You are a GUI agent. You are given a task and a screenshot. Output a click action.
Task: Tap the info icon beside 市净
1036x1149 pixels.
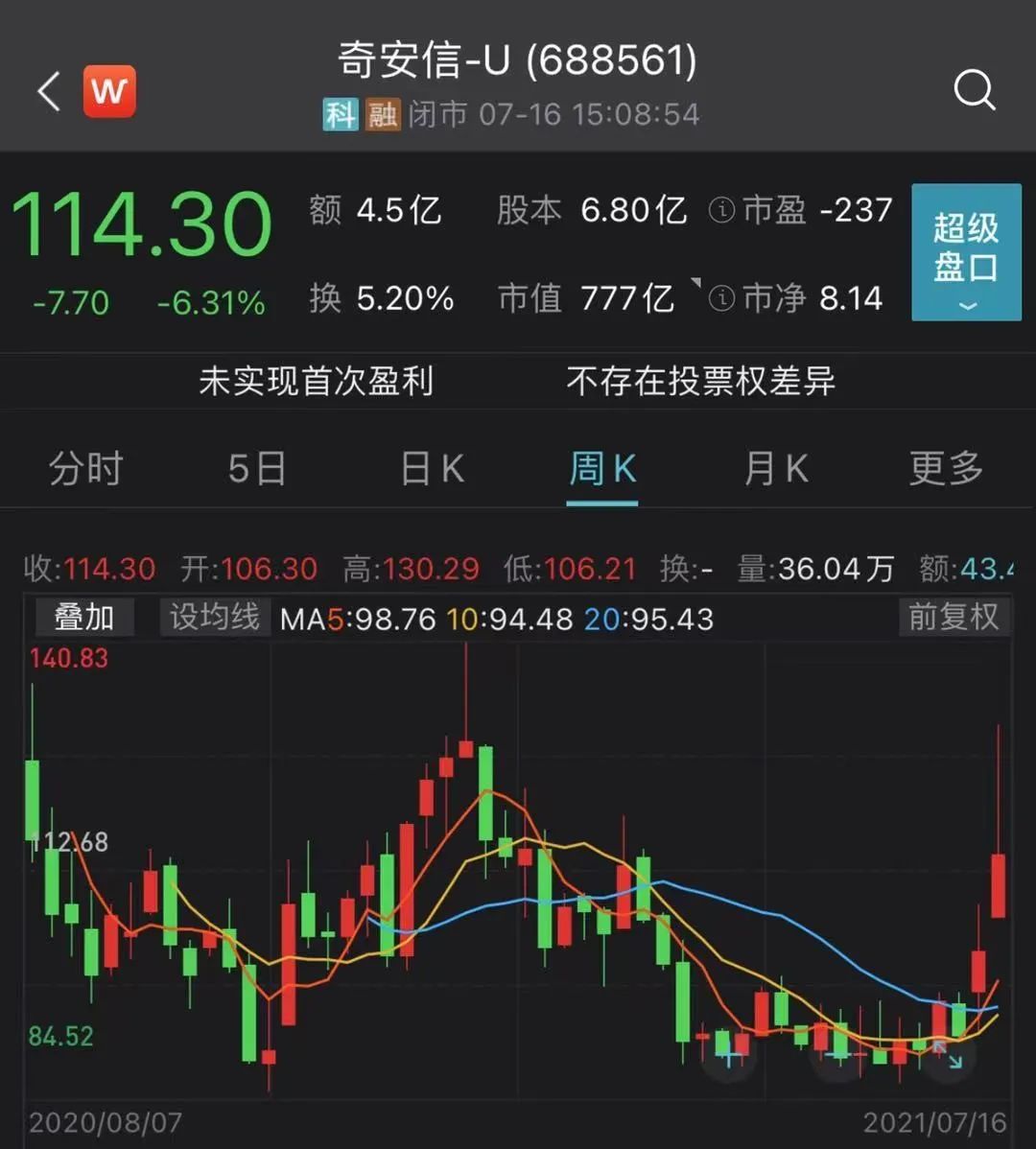721,298
